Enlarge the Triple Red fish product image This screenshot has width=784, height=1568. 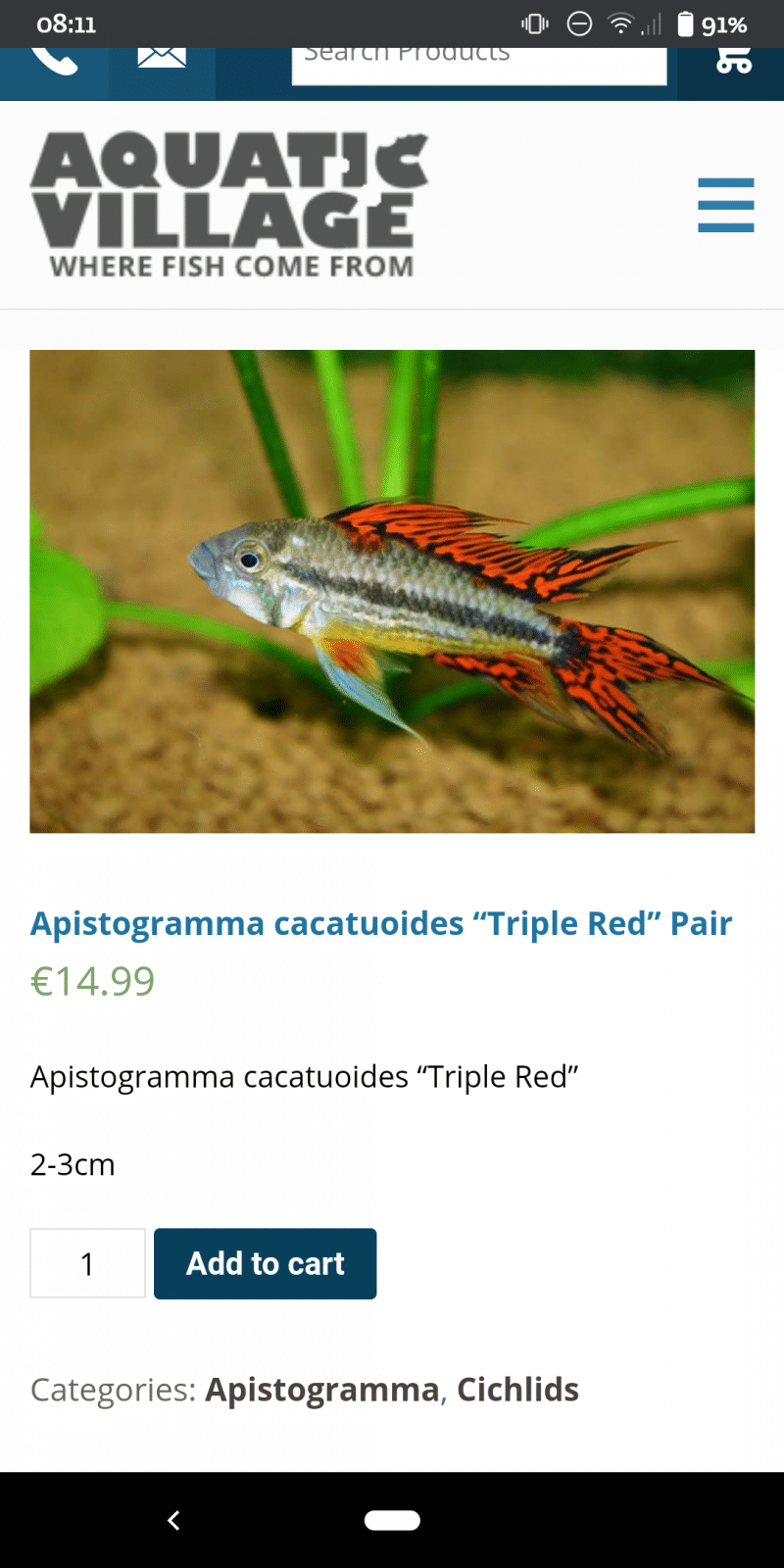[392, 591]
